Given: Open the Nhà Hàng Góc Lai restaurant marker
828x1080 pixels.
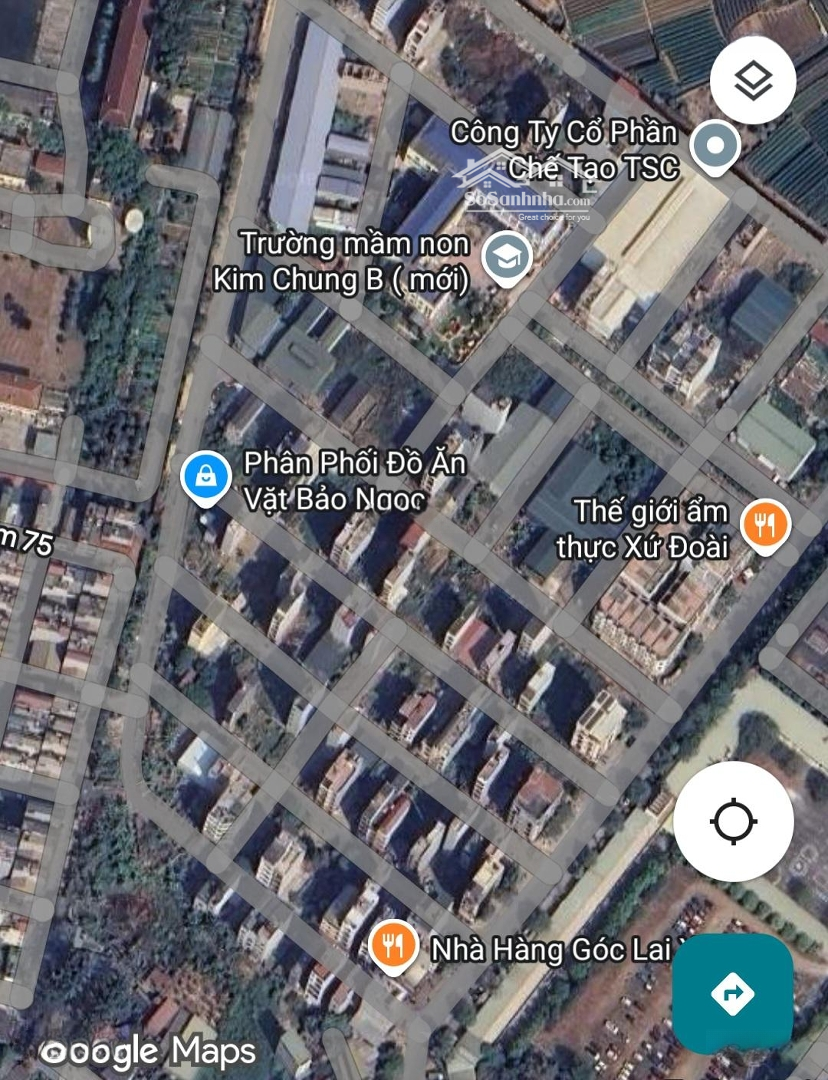Looking at the screenshot, I should (x=393, y=944).
